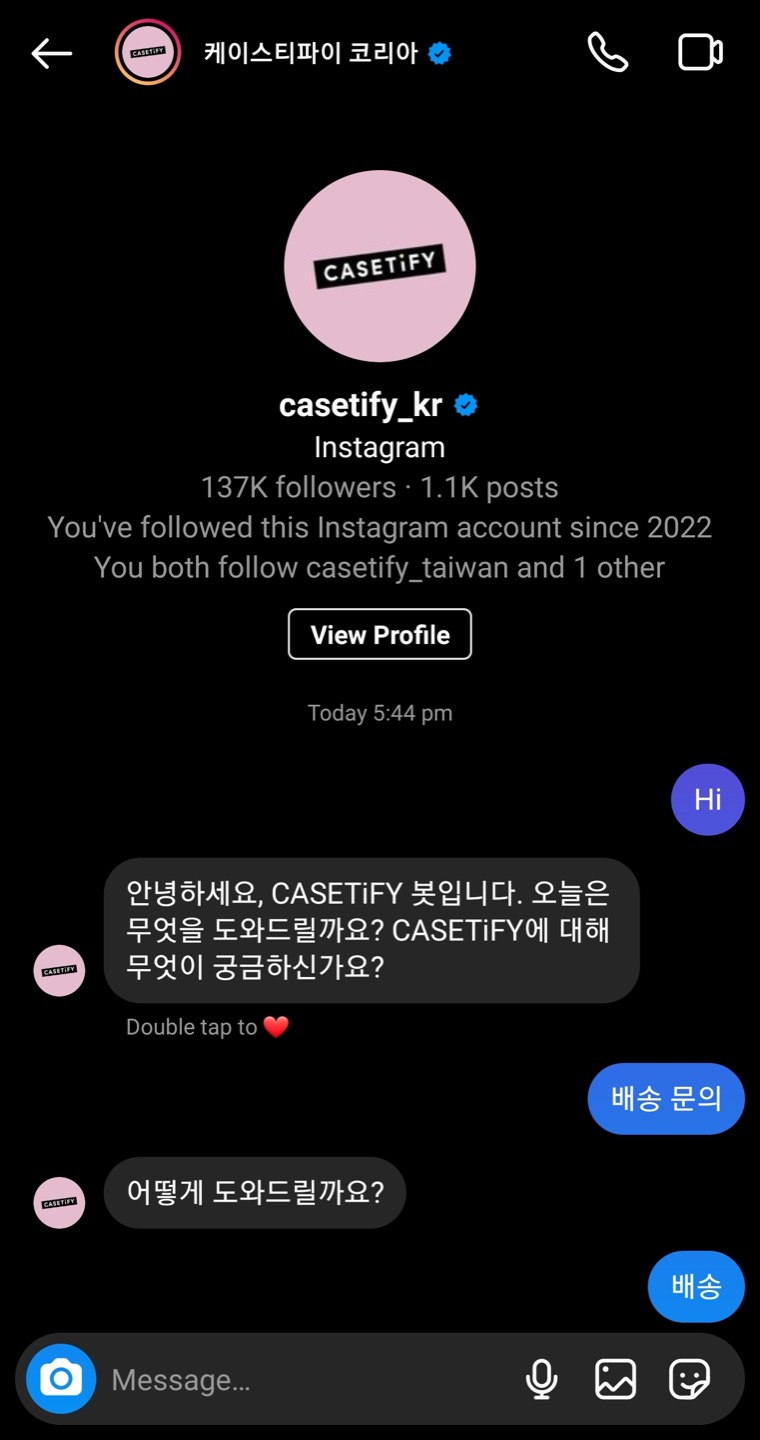The height and width of the screenshot is (1440, 760).
Task: Tap the View Profile button
Action: [380, 634]
